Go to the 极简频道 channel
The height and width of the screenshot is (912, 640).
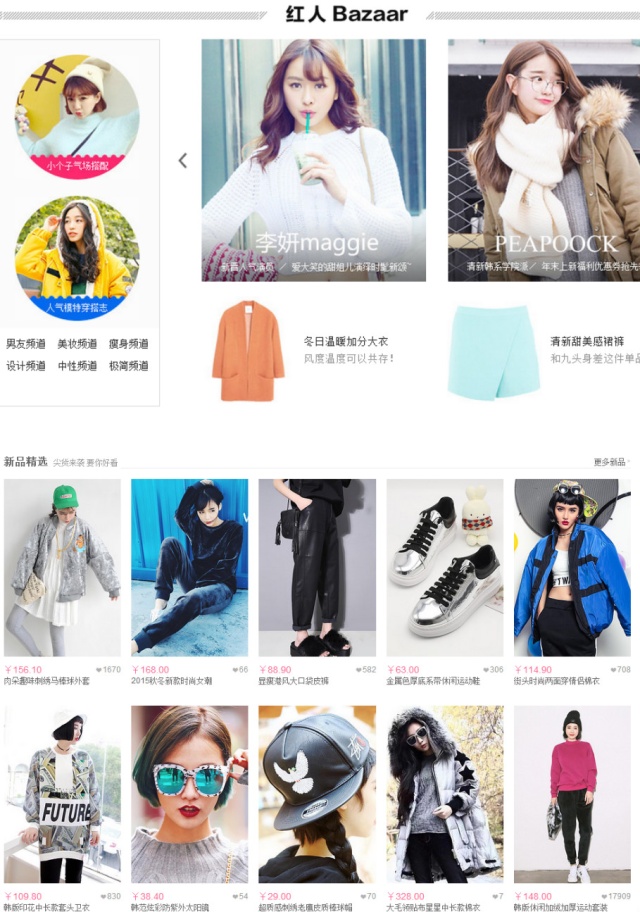(129, 366)
